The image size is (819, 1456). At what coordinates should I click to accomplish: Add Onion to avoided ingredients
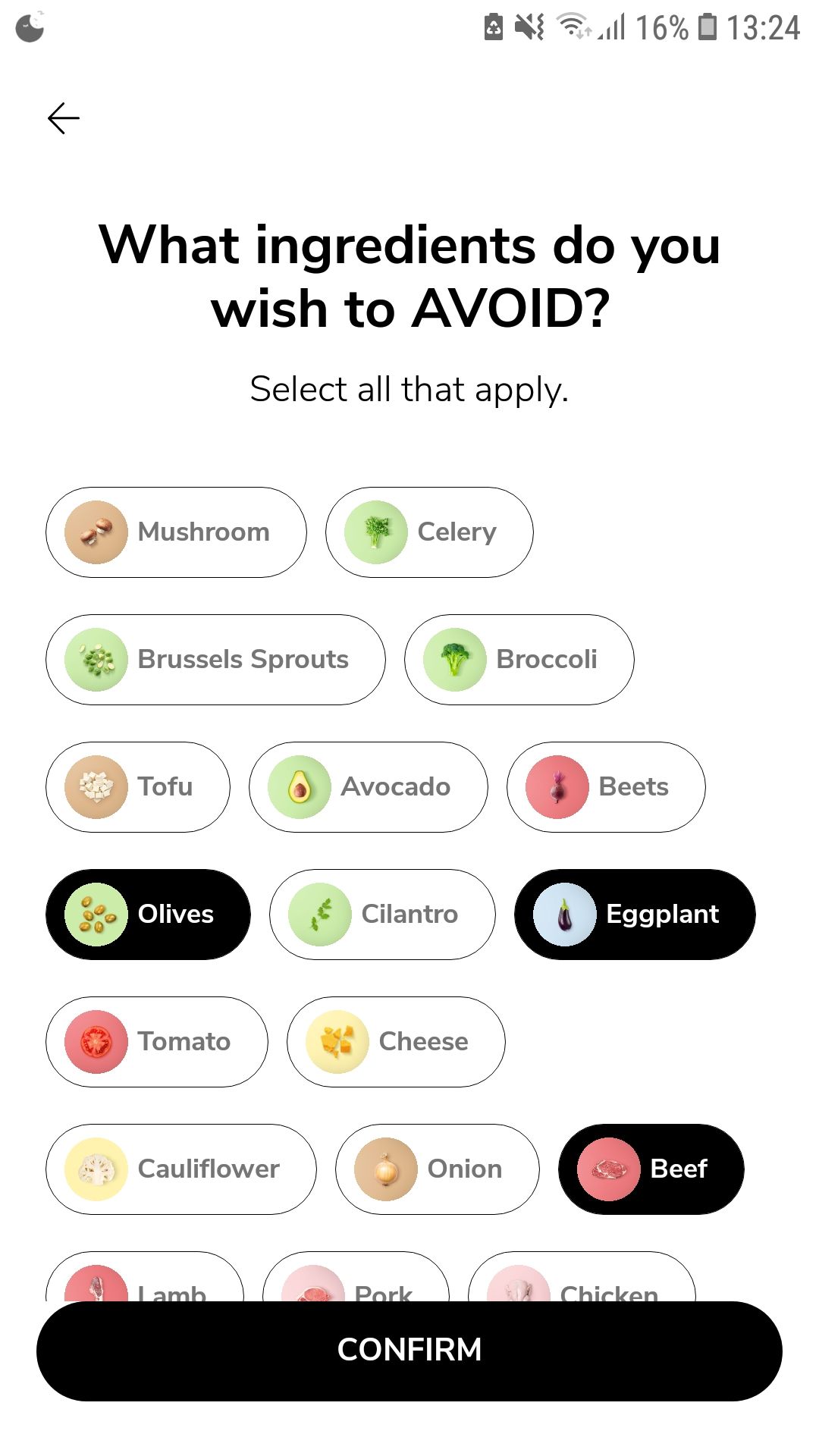pos(437,1169)
